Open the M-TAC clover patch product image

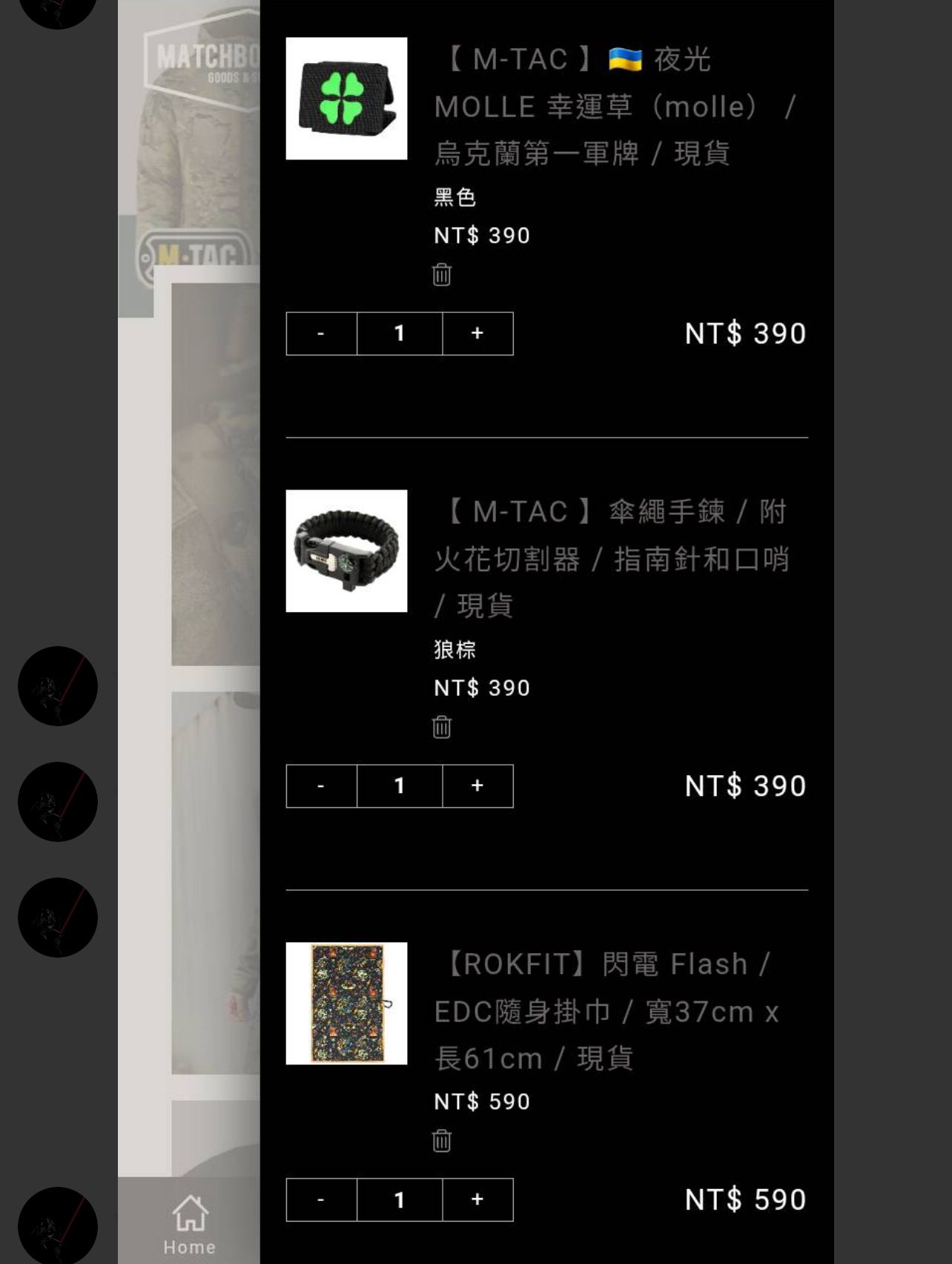[x=346, y=99]
